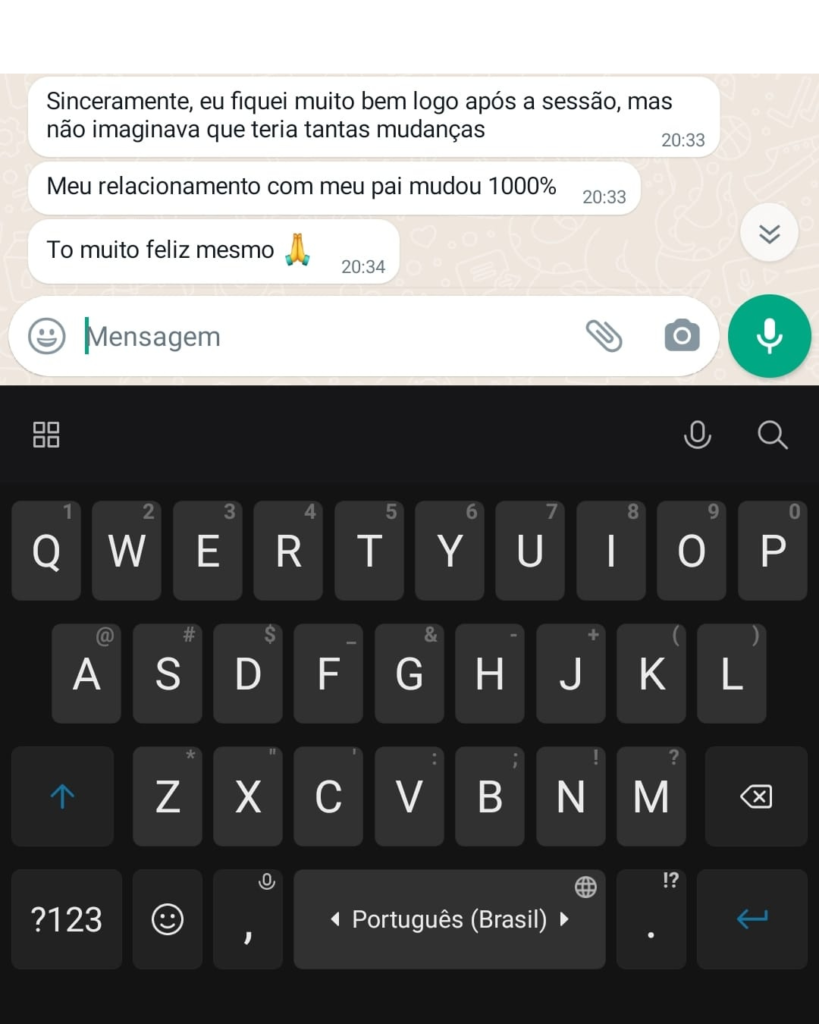Tap the period key
The height and width of the screenshot is (1024, 819).
651,919
